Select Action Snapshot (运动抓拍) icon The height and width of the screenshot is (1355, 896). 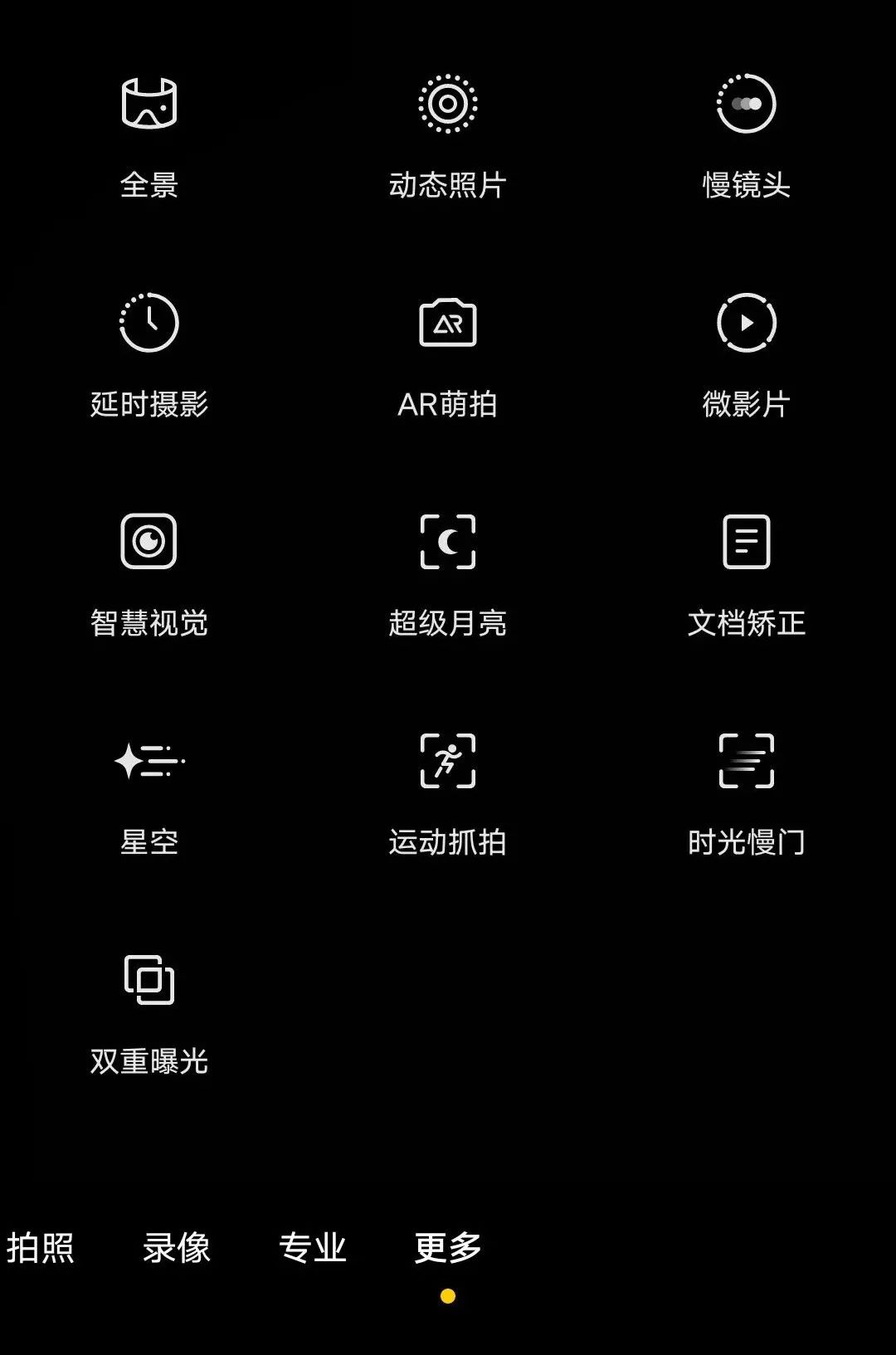coord(448,762)
